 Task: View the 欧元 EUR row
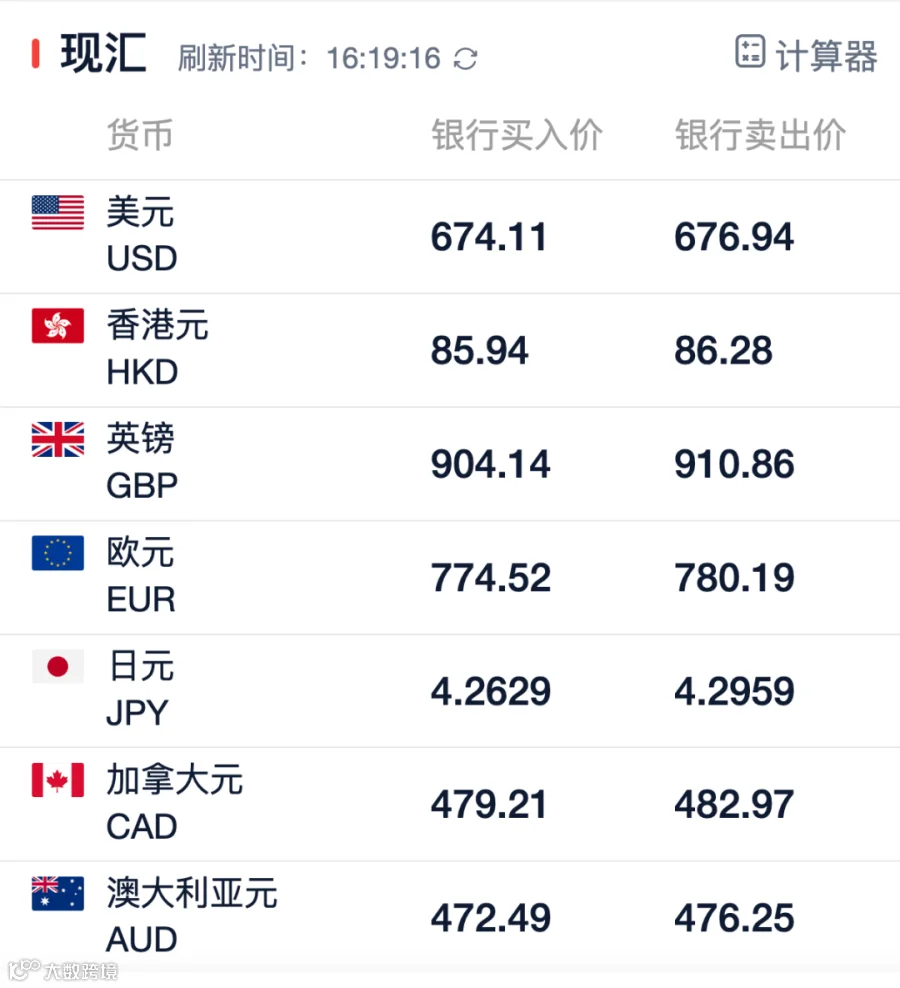tap(450, 577)
